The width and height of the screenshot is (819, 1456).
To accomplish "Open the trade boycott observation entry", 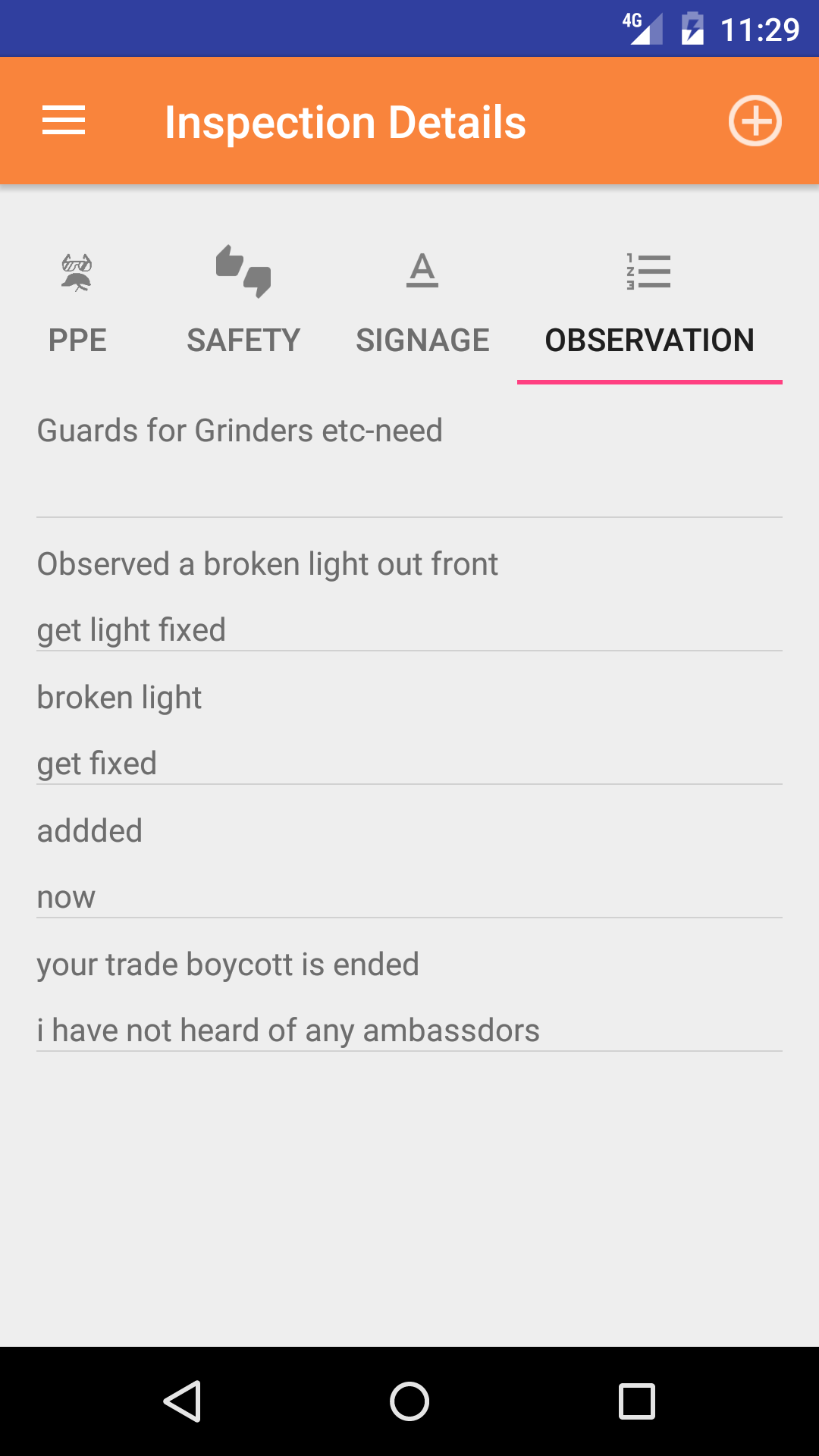I will coord(409,996).
